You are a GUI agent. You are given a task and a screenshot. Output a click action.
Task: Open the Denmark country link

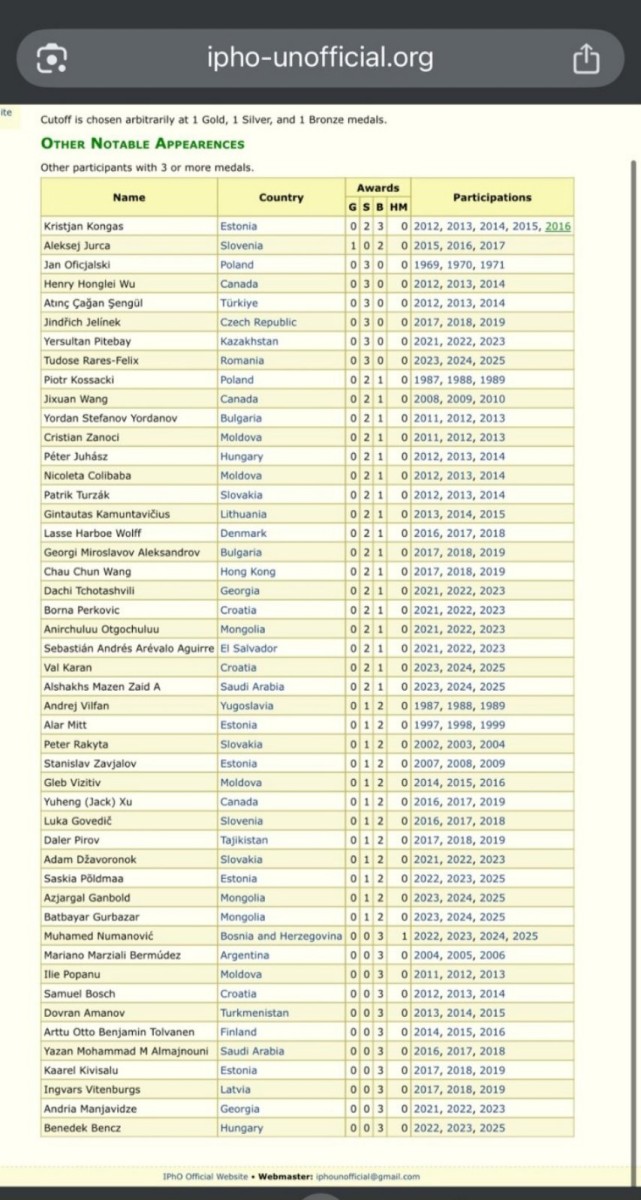pyautogui.click(x=243, y=533)
